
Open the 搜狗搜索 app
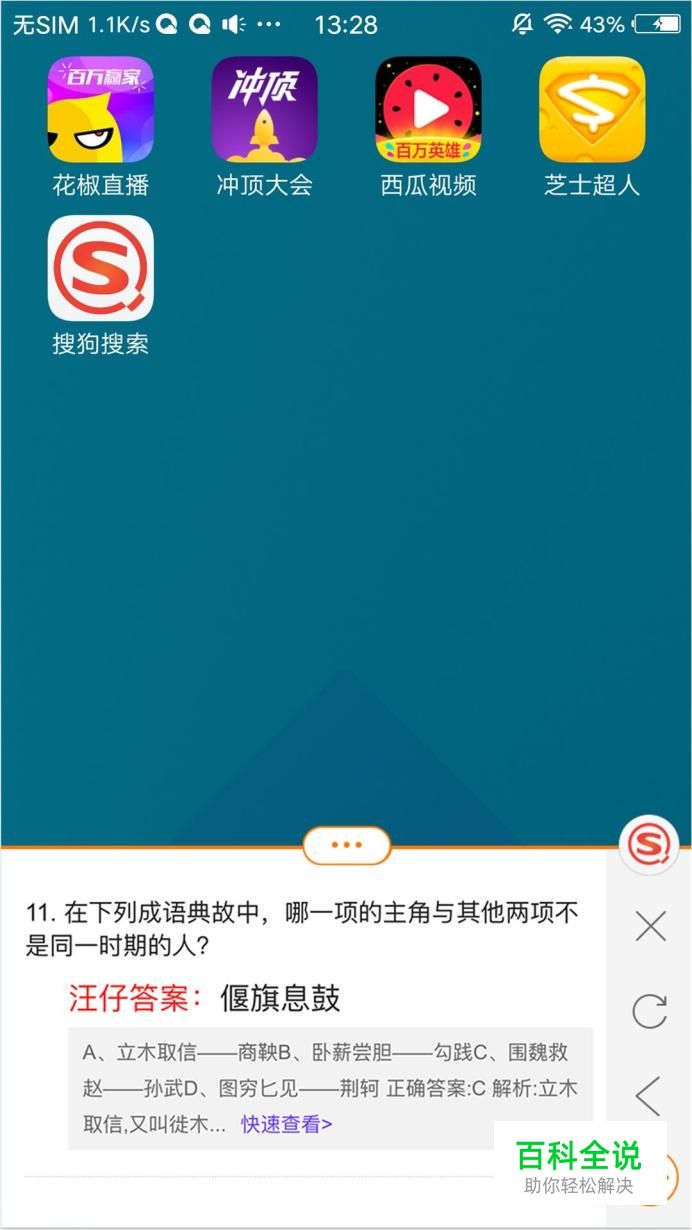[100, 269]
